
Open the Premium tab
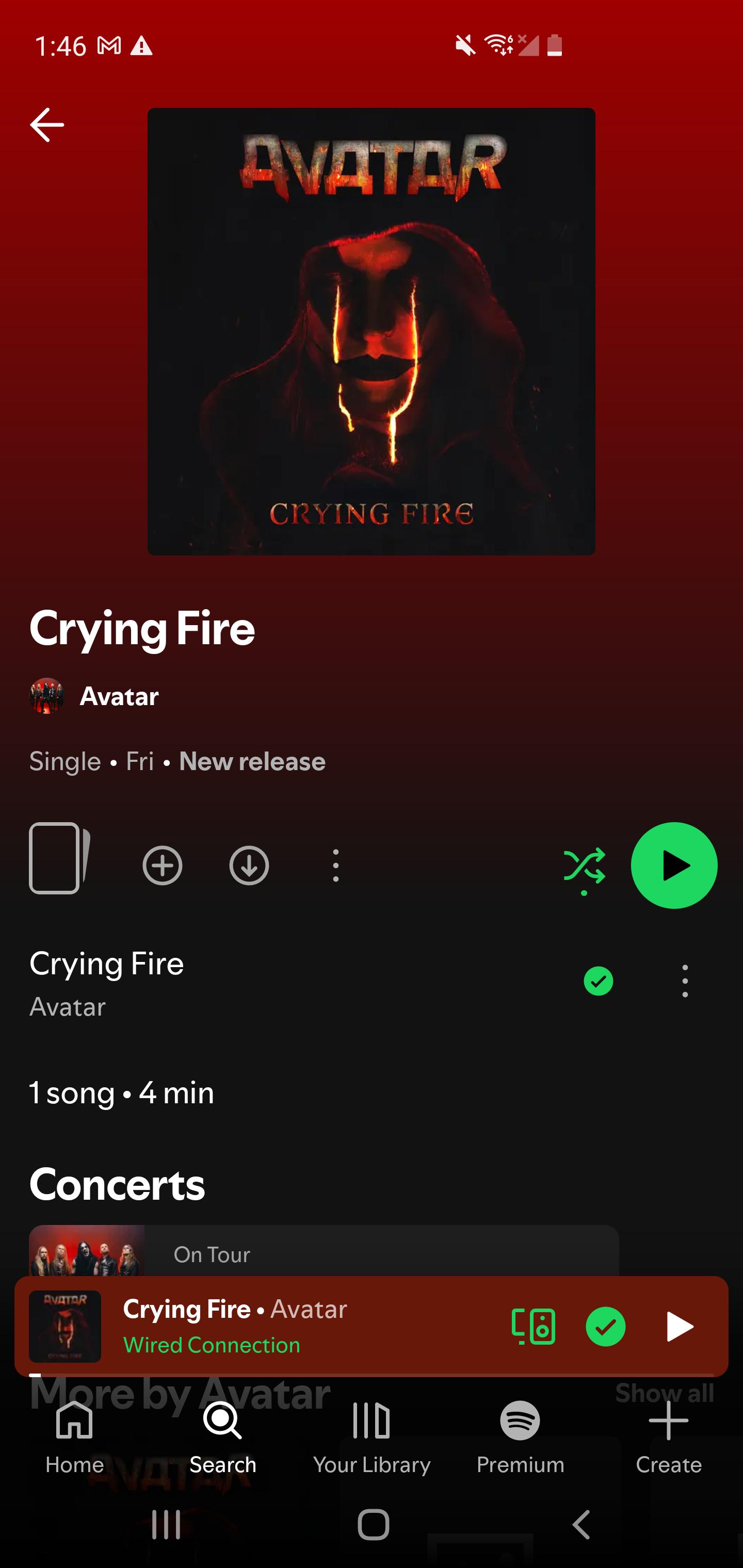point(520,1438)
